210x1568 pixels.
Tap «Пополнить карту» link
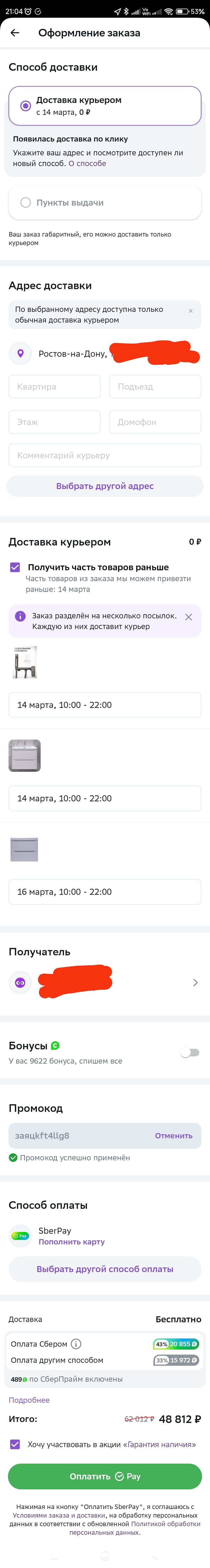tap(71, 1242)
